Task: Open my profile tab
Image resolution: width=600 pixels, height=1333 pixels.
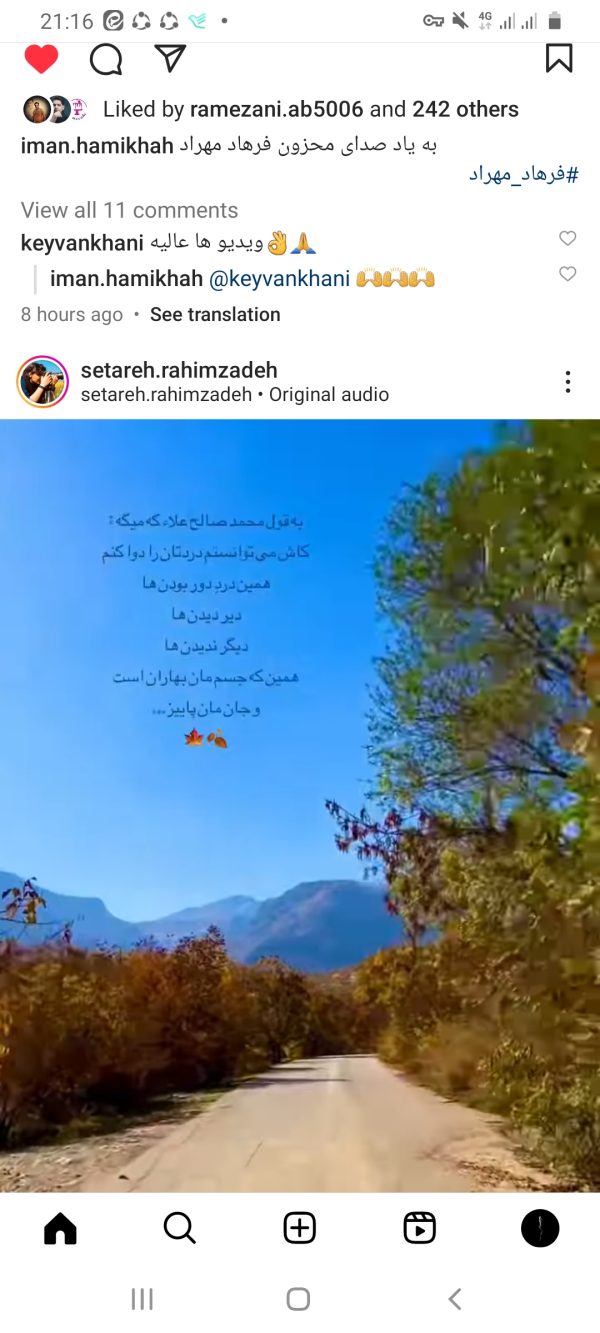Action: click(540, 1227)
